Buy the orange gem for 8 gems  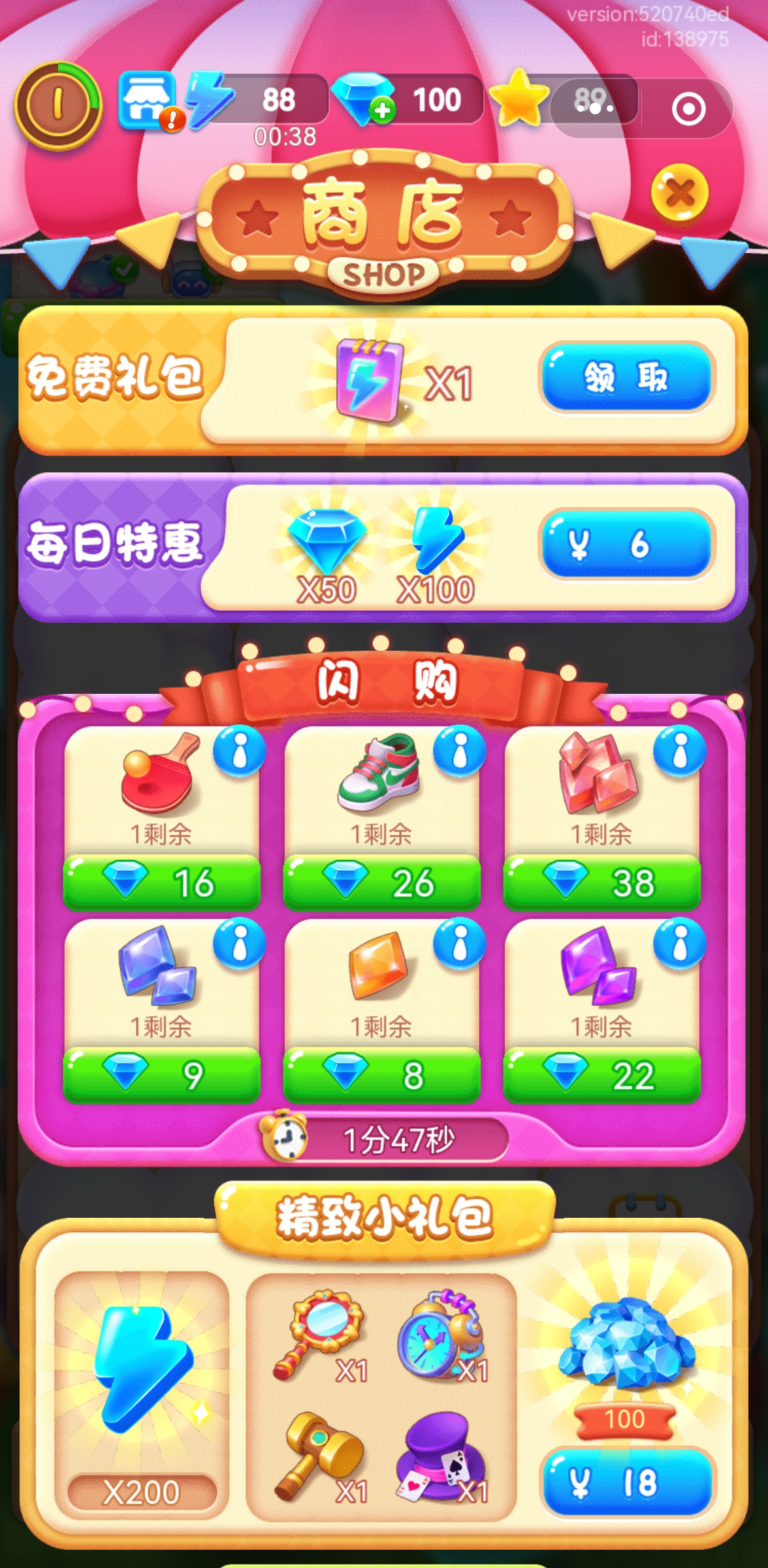(381, 1075)
